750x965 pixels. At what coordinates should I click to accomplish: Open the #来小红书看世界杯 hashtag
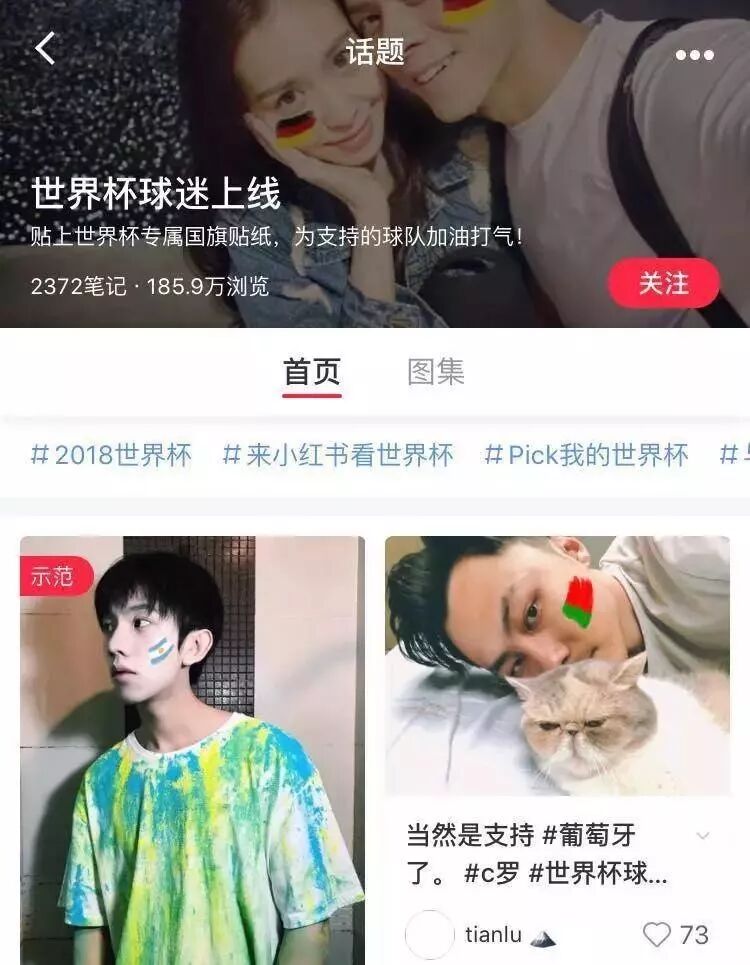[338, 456]
